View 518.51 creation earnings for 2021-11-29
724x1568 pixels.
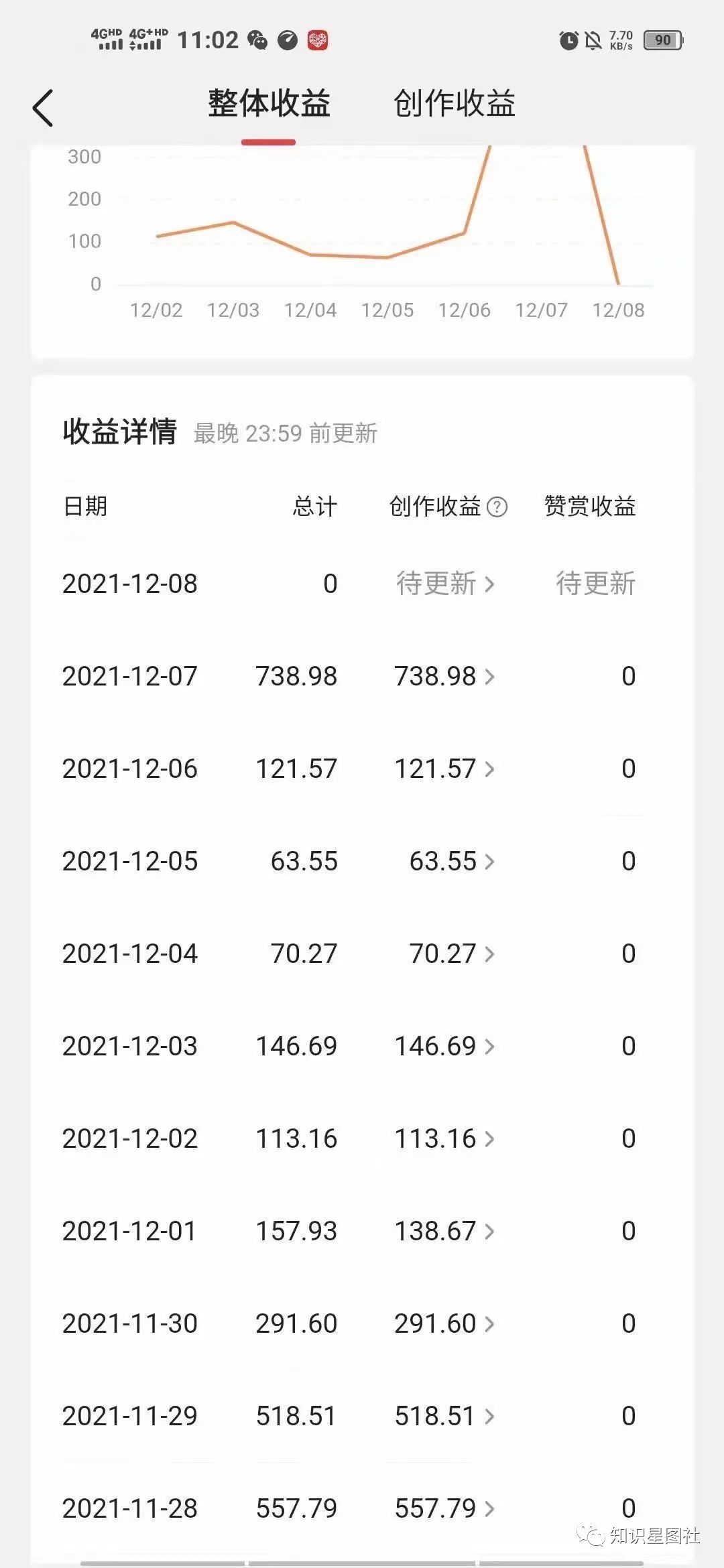click(444, 1416)
